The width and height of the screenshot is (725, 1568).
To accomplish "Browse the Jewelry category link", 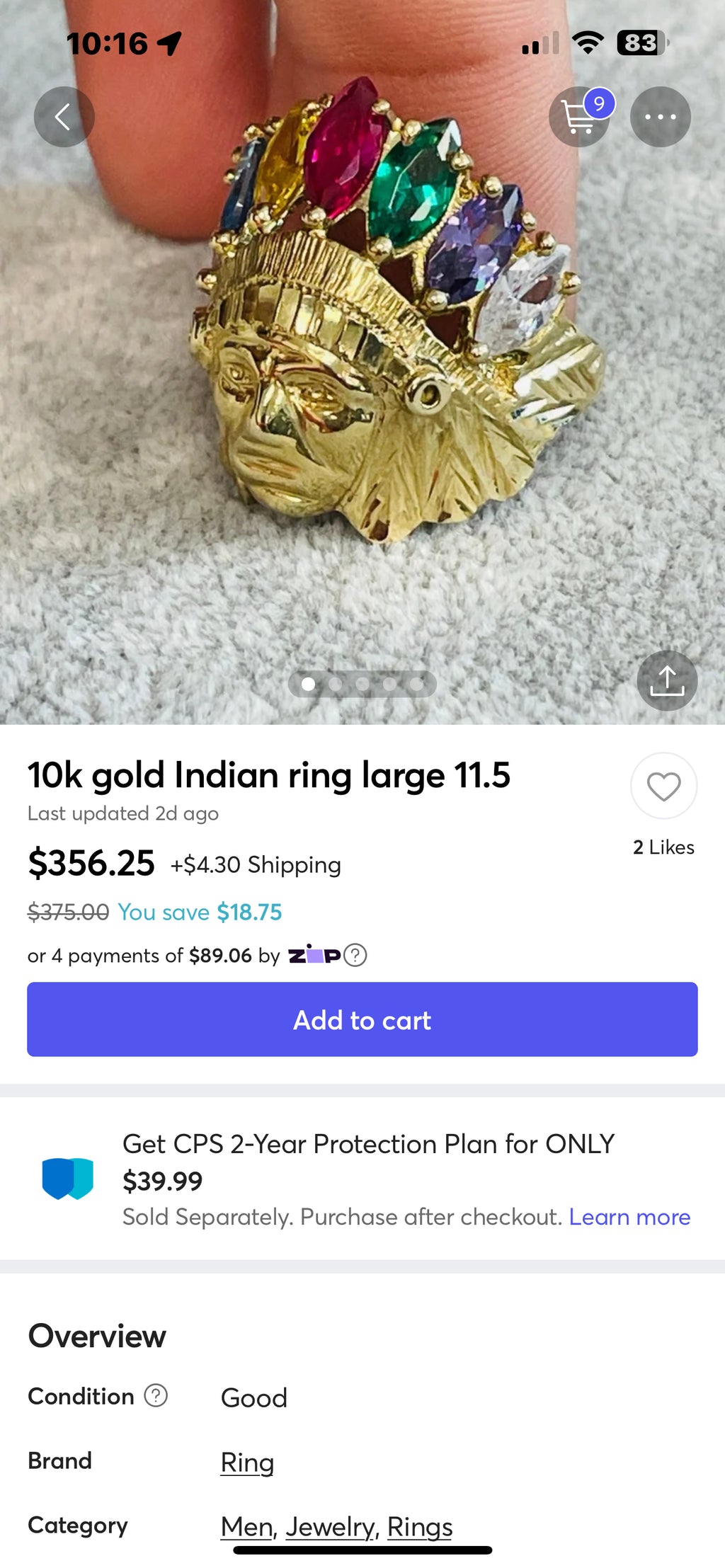I will pyautogui.click(x=331, y=1527).
